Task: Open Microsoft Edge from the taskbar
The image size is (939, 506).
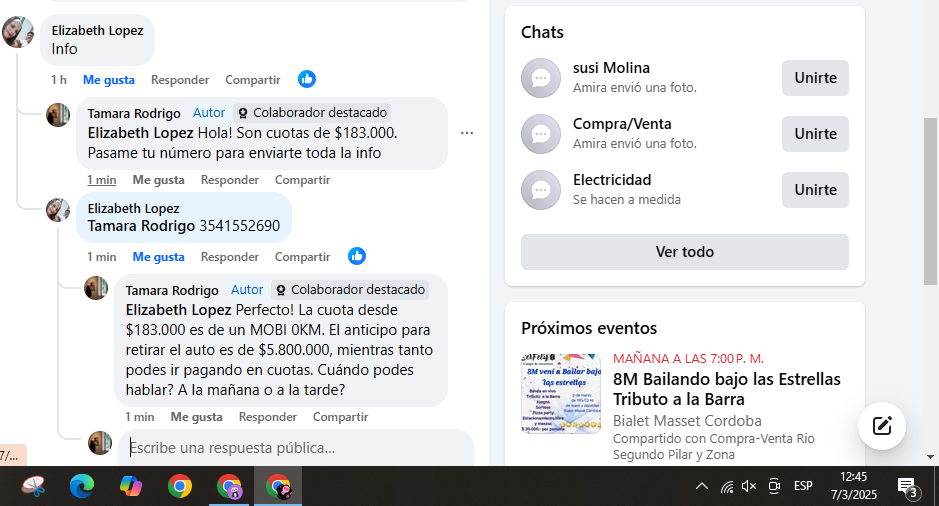Action: tap(82, 486)
